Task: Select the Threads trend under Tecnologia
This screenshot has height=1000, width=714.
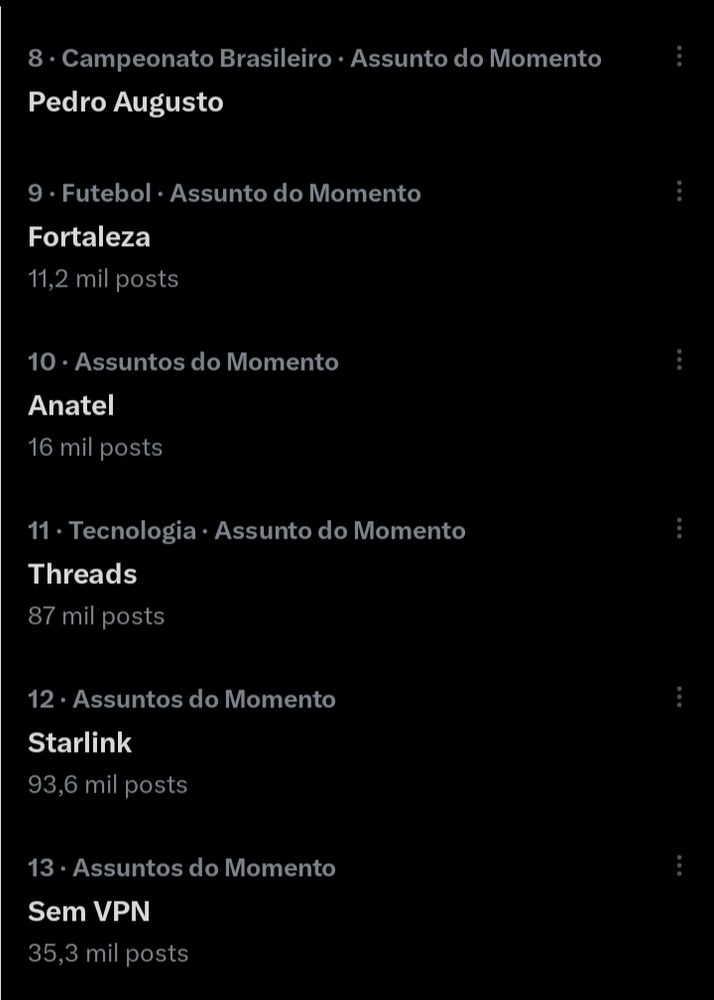Action: 83,574
